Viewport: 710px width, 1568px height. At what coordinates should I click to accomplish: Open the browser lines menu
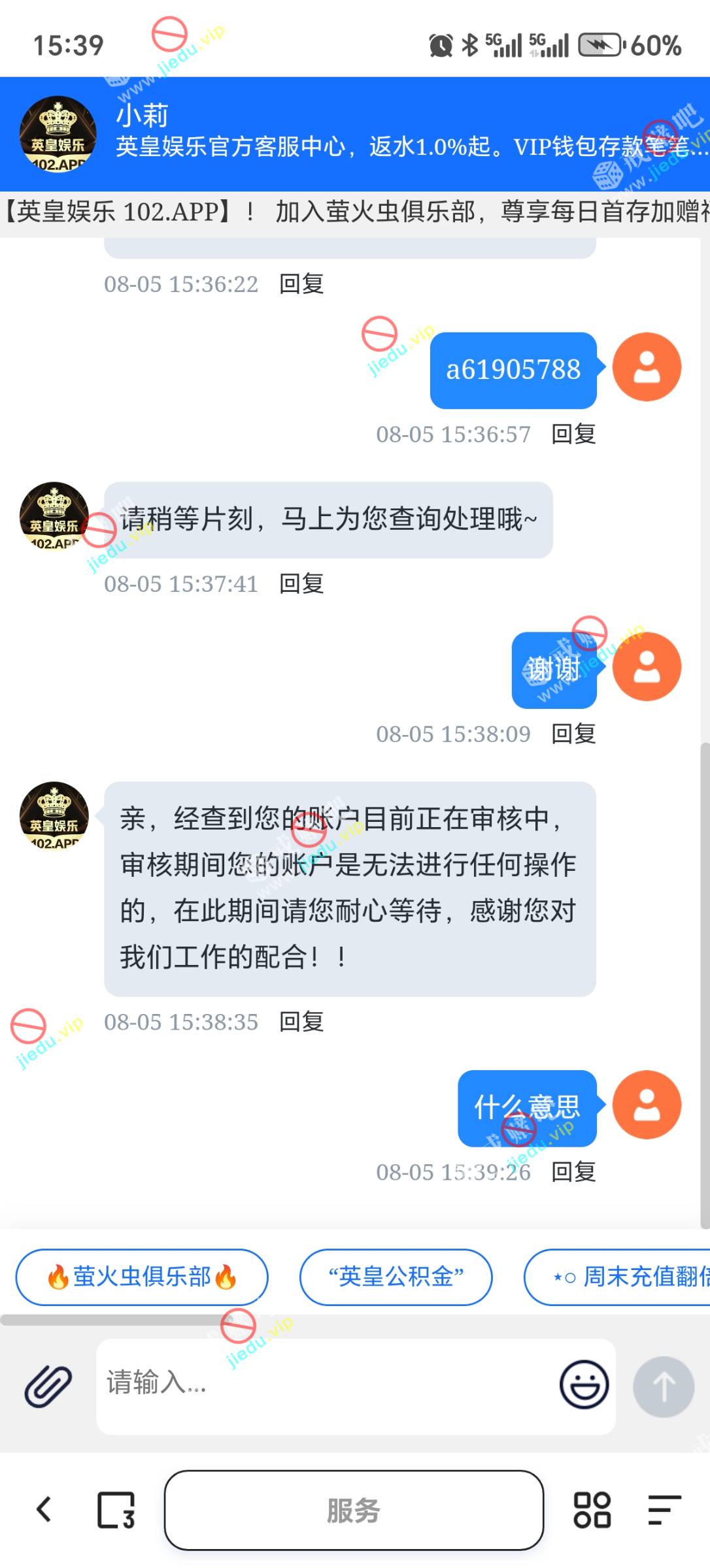(664, 1510)
